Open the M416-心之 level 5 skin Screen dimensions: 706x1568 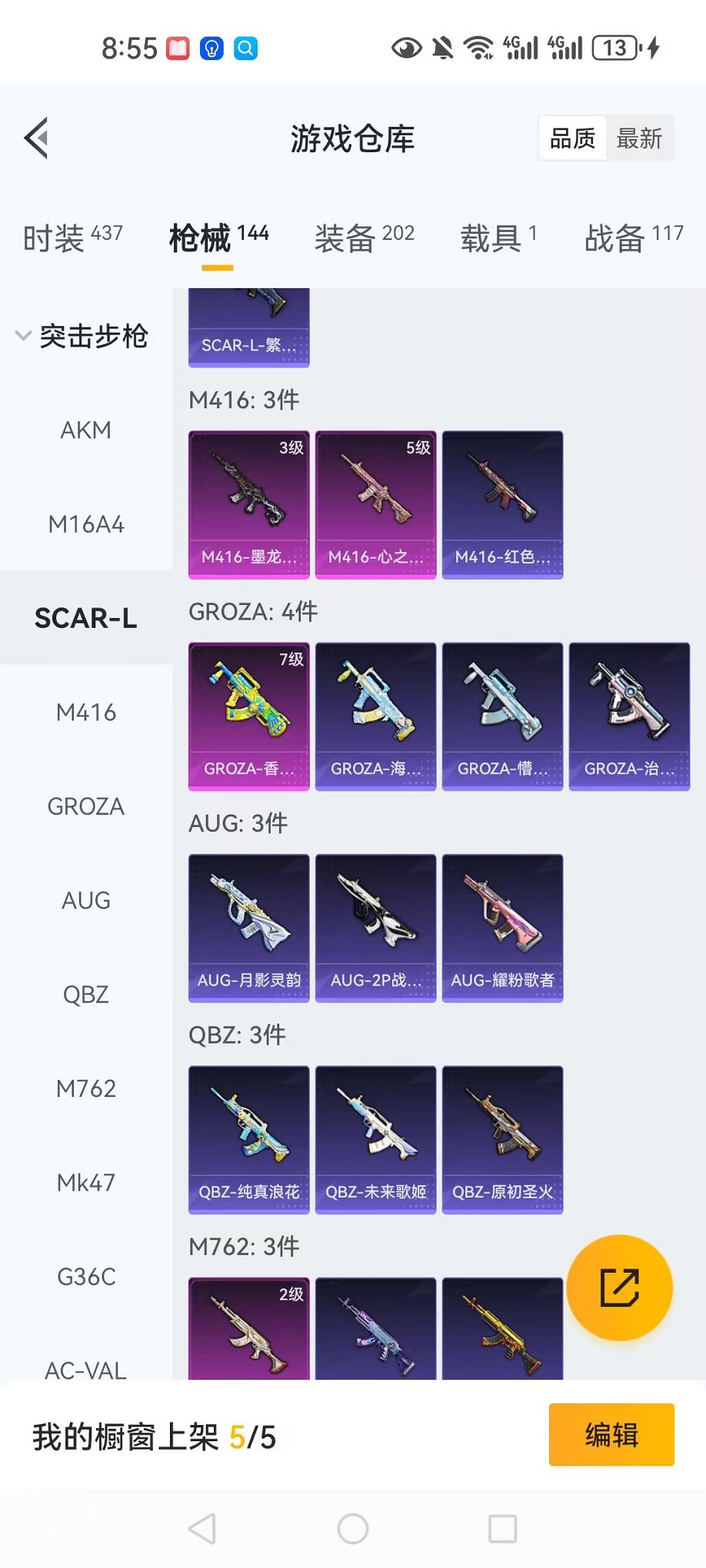[375, 504]
